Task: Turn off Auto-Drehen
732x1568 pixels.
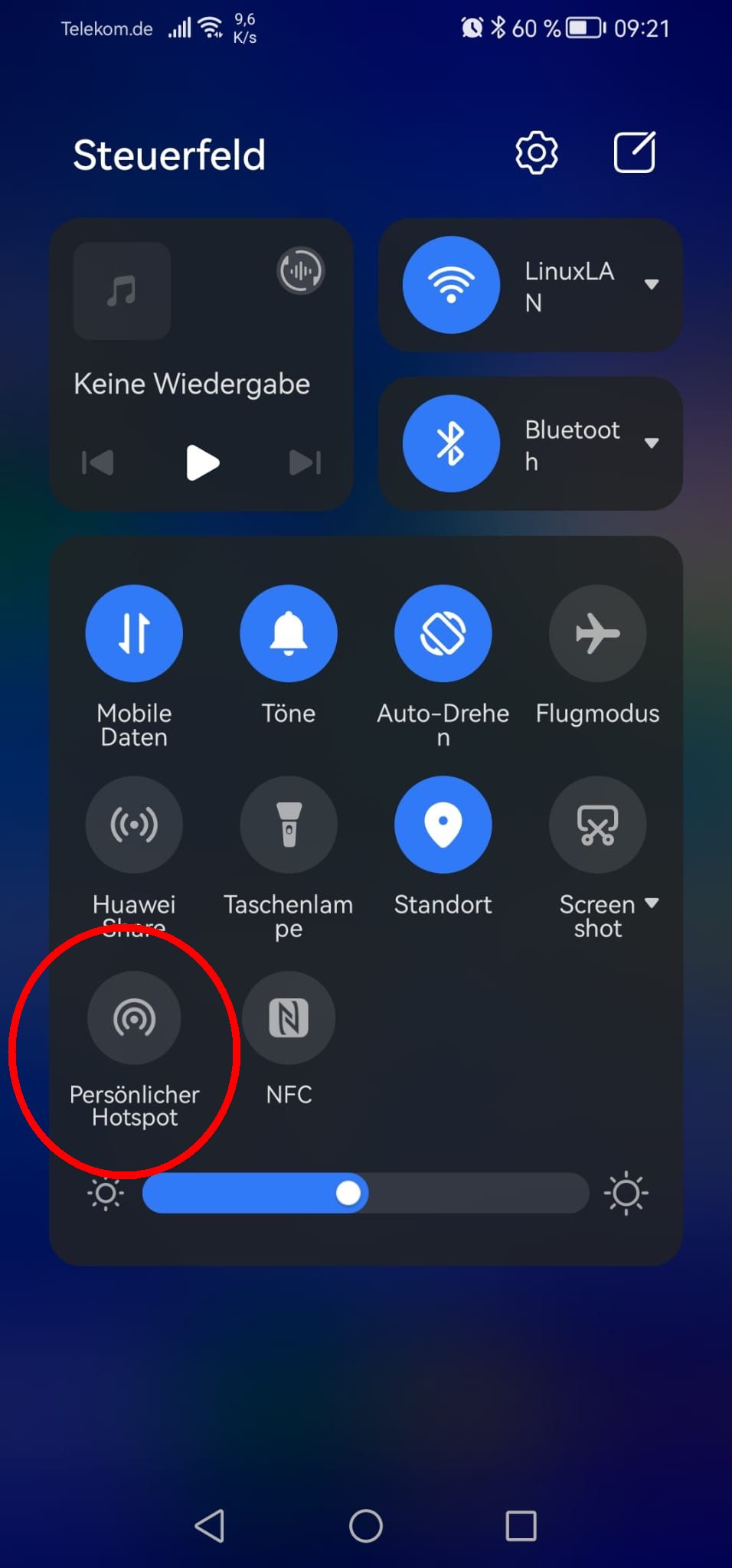Action: 443,633
